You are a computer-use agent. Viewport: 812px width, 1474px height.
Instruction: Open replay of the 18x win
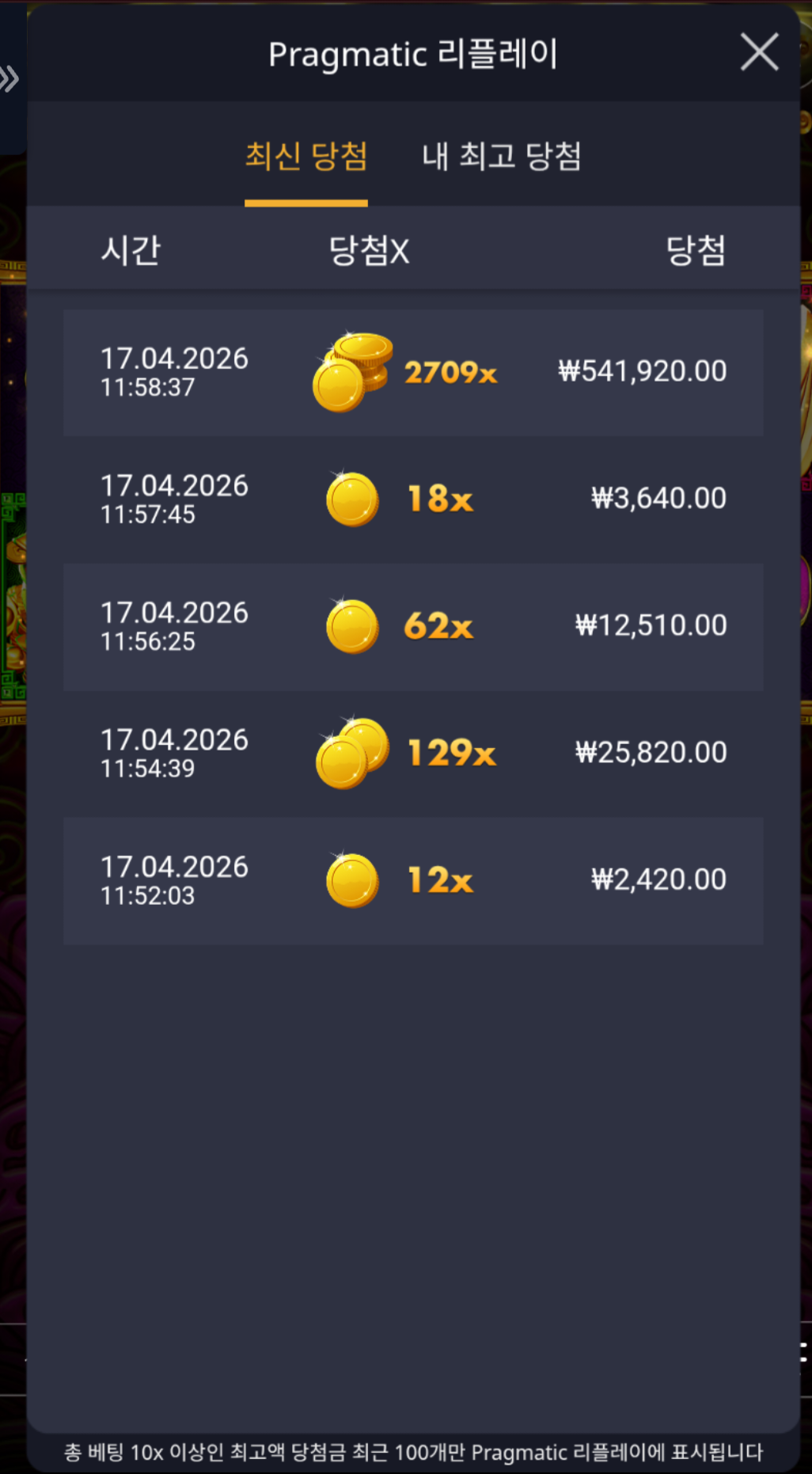(x=413, y=500)
